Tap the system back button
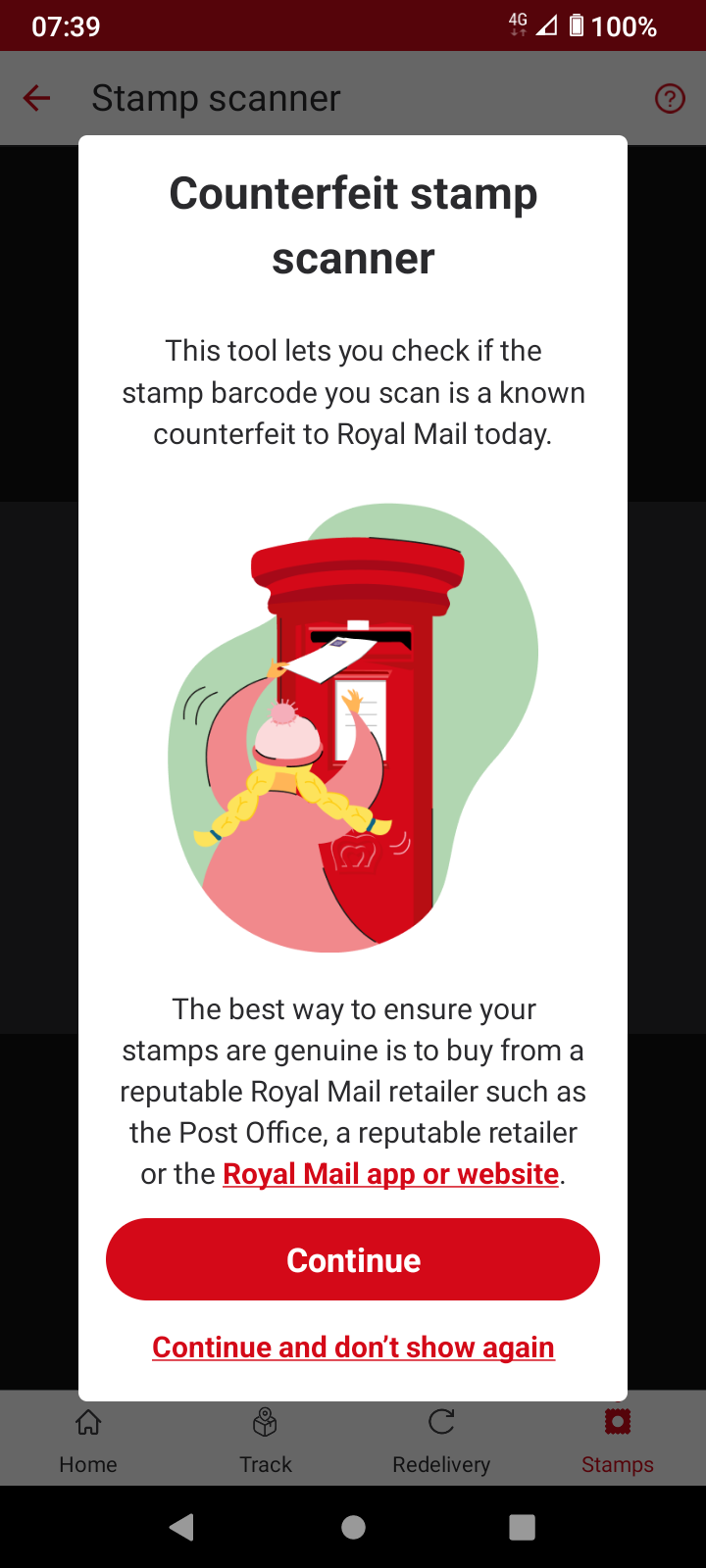Image resolution: width=706 pixels, height=1568 pixels. pyautogui.click(x=181, y=1527)
